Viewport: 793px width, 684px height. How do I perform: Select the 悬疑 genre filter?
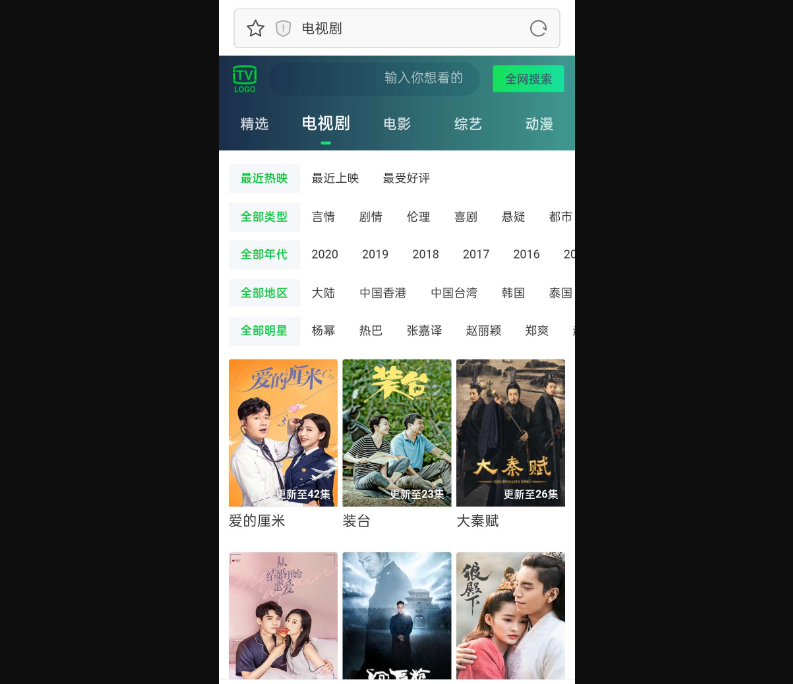[x=513, y=217]
